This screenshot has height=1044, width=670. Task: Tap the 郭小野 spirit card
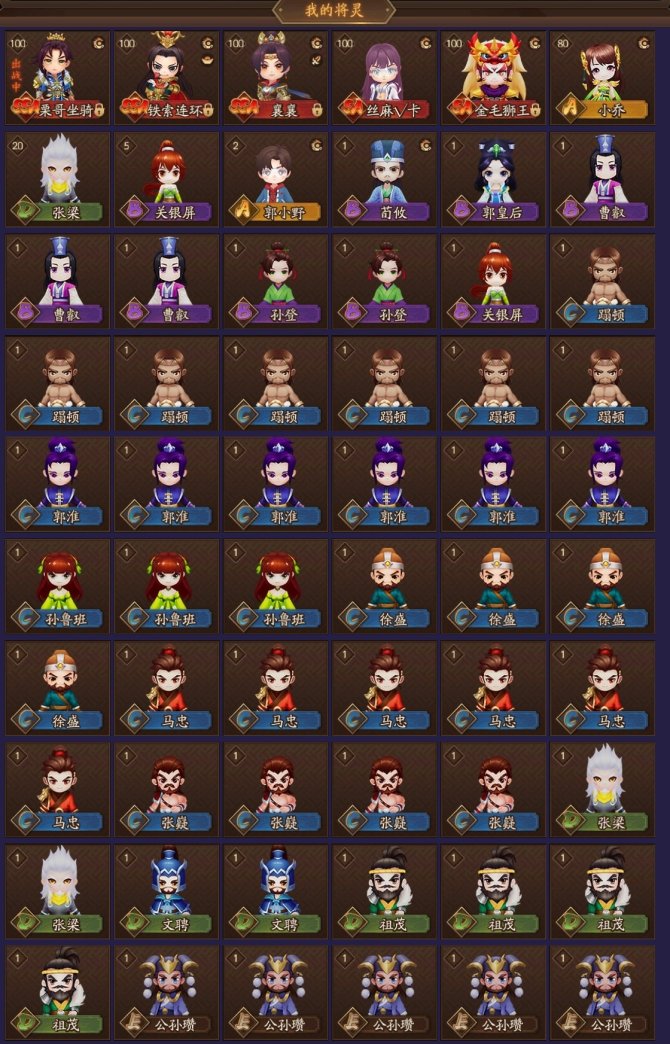pyautogui.click(x=276, y=178)
